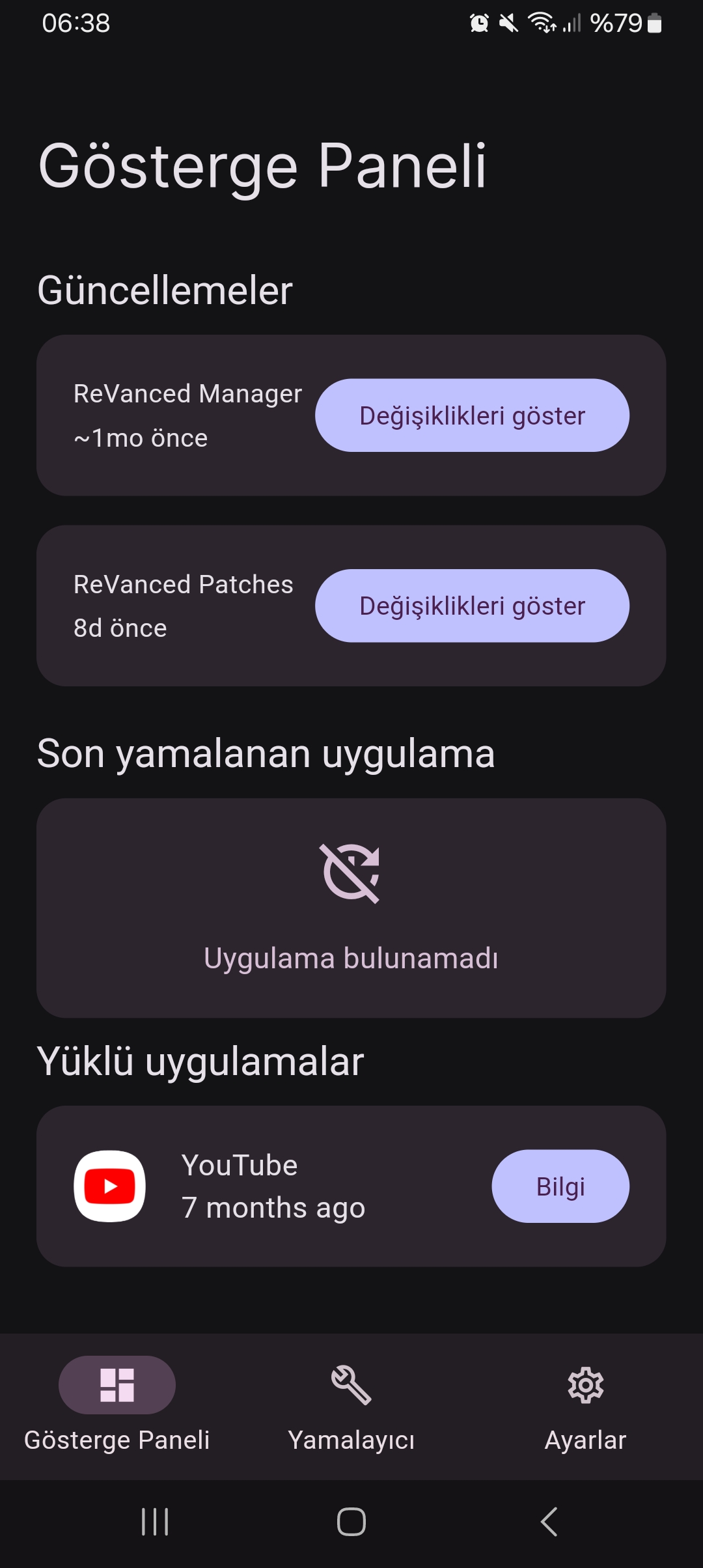Show changes for ReVanced Patches
The width and height of the screenshot is (703, 1568).
click(x=472, y=606)
